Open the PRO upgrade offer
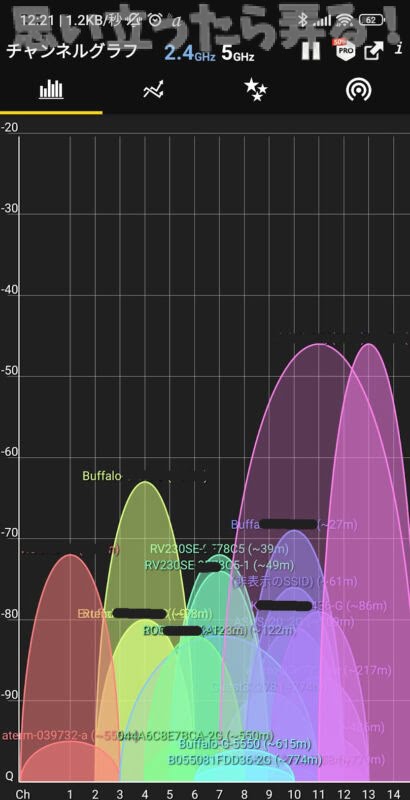Screen dimensions: 410x800 tap(345, 49)
